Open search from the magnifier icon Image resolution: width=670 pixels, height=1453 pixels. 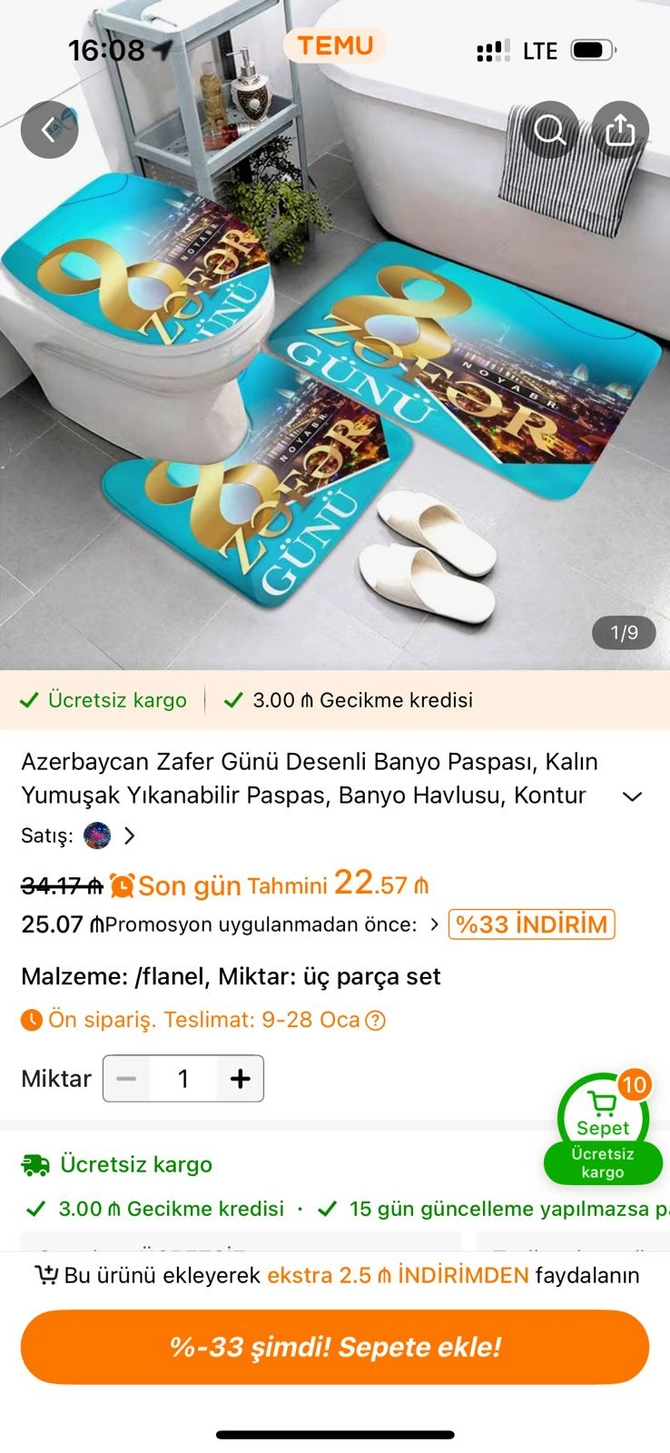(x=549, y=130)
